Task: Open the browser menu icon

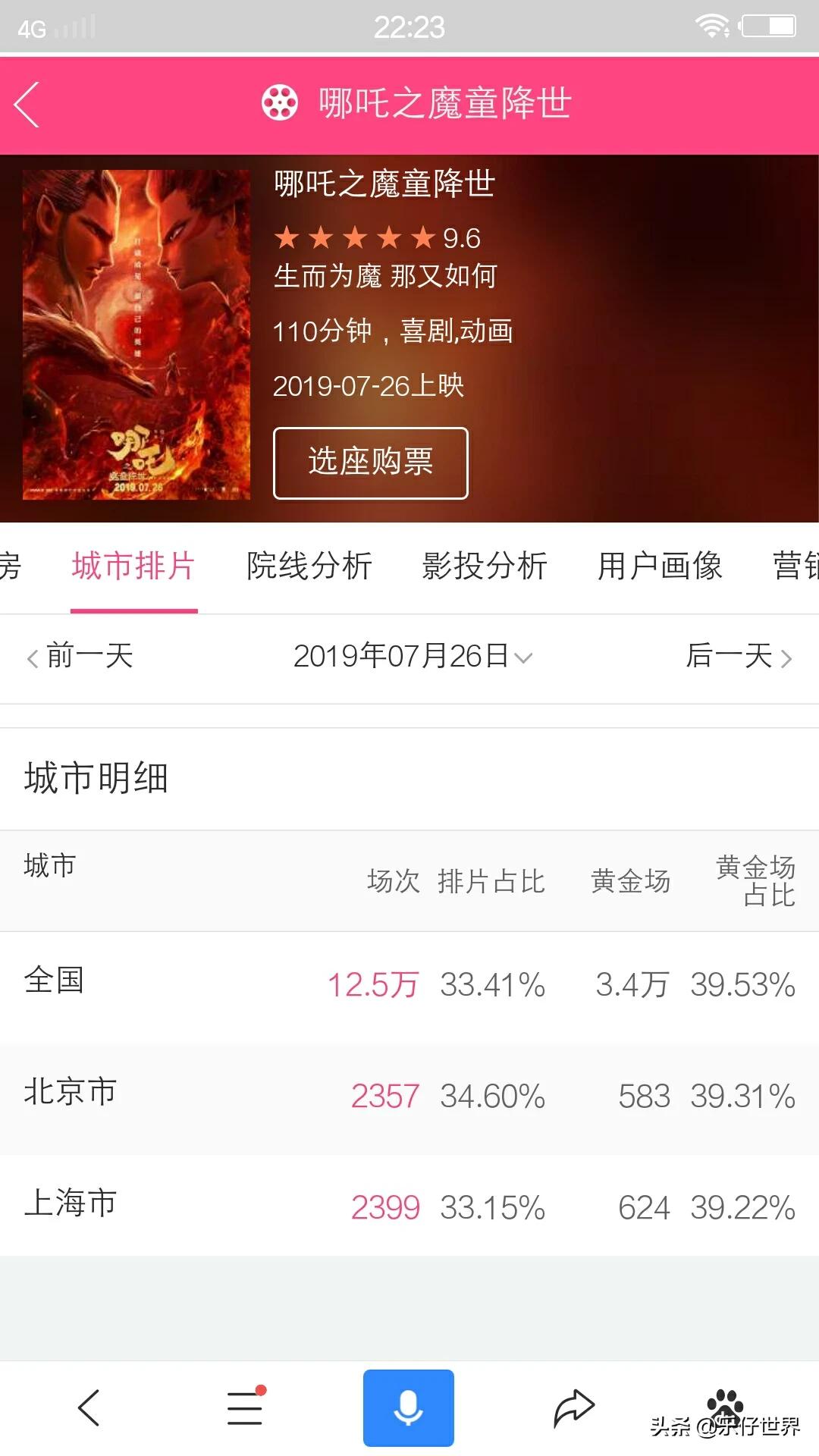Action: (246, 1407)
